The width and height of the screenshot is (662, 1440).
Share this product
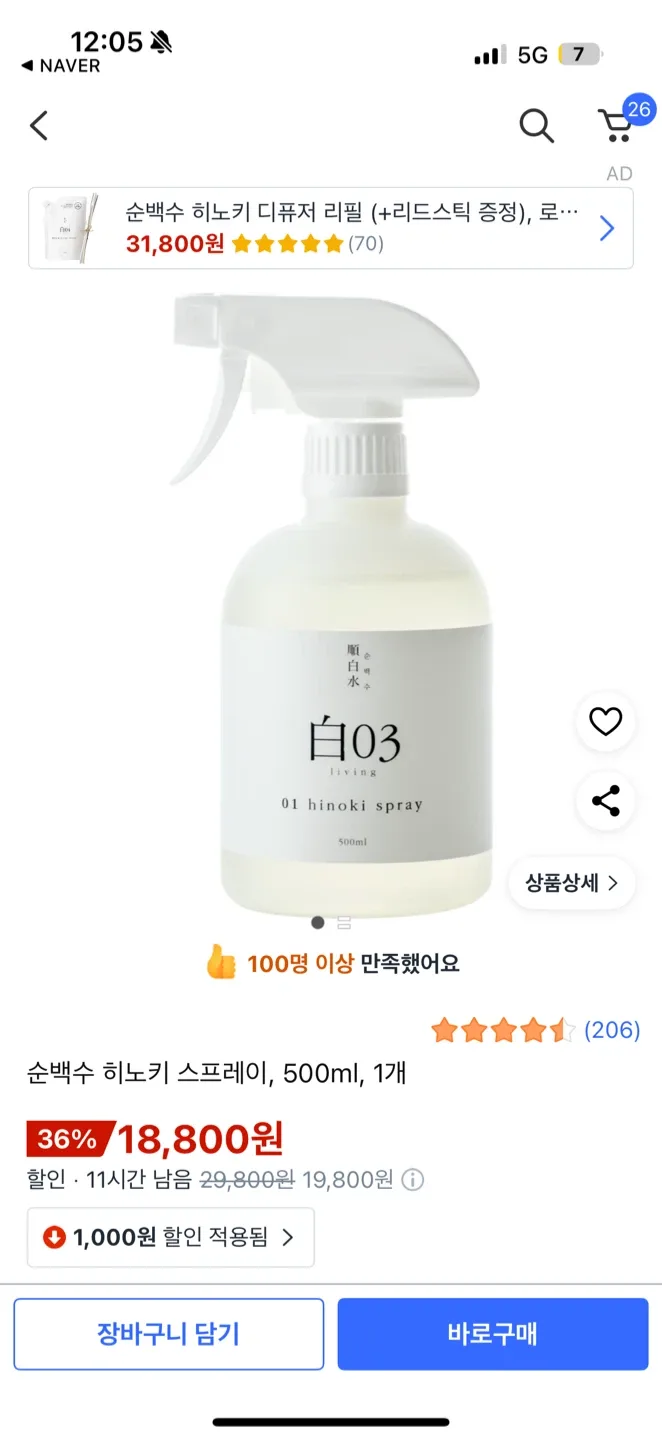(x=605, y=801)
